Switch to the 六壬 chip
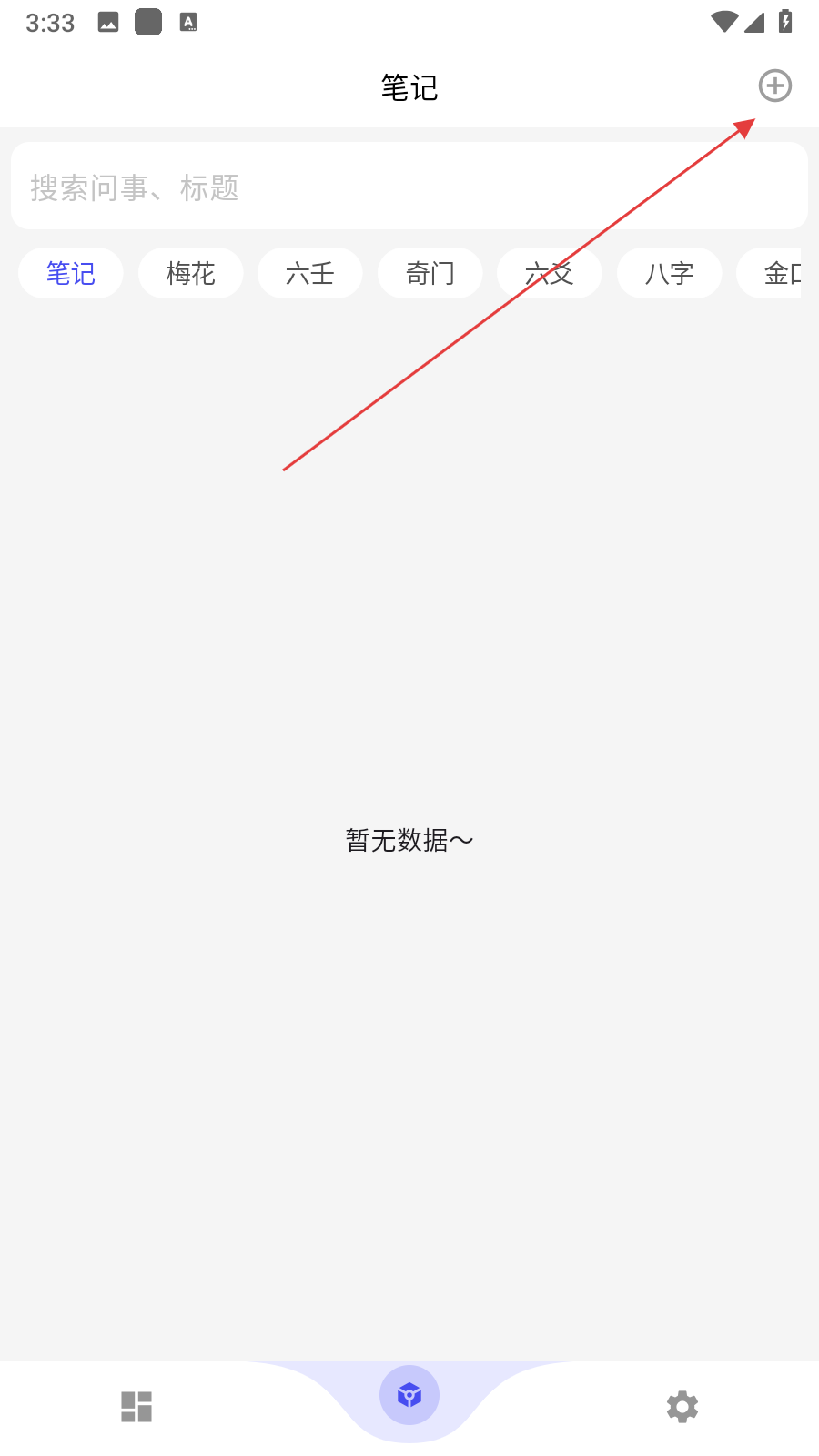Screen dimensions: 819x1456 (309, 273)
